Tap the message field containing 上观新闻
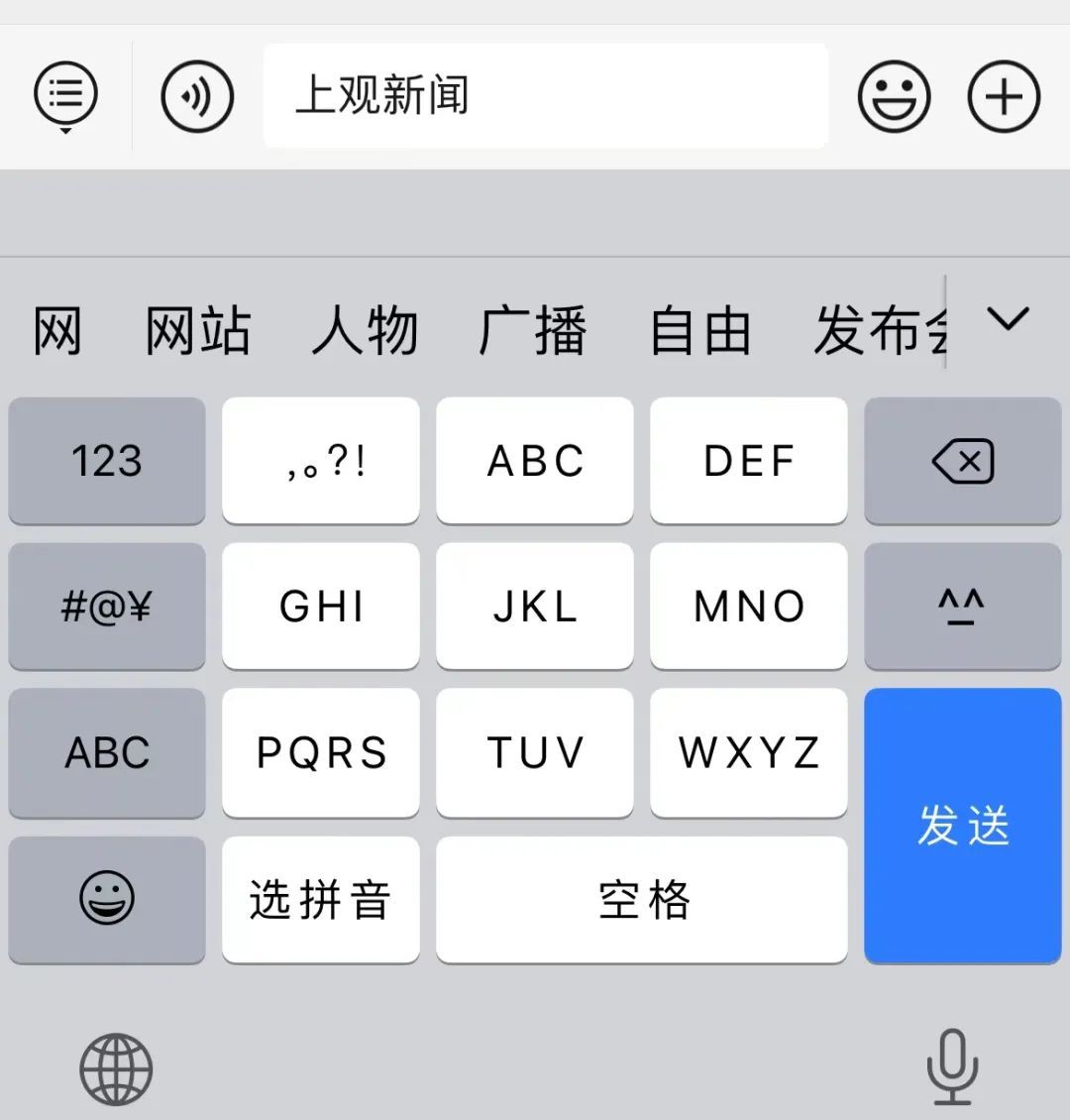Image resolution: width=1070 pixels, height=1120 pixels. (545, 96)
